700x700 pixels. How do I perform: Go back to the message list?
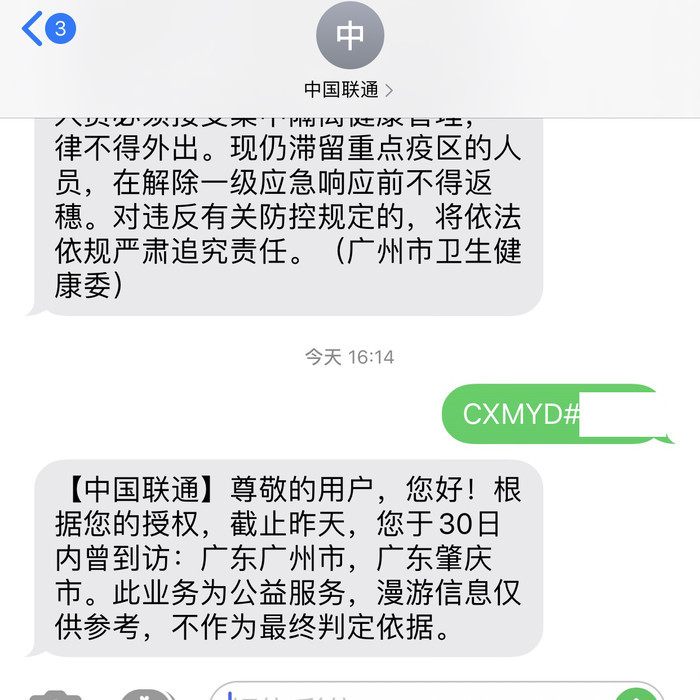pos(45,29)
